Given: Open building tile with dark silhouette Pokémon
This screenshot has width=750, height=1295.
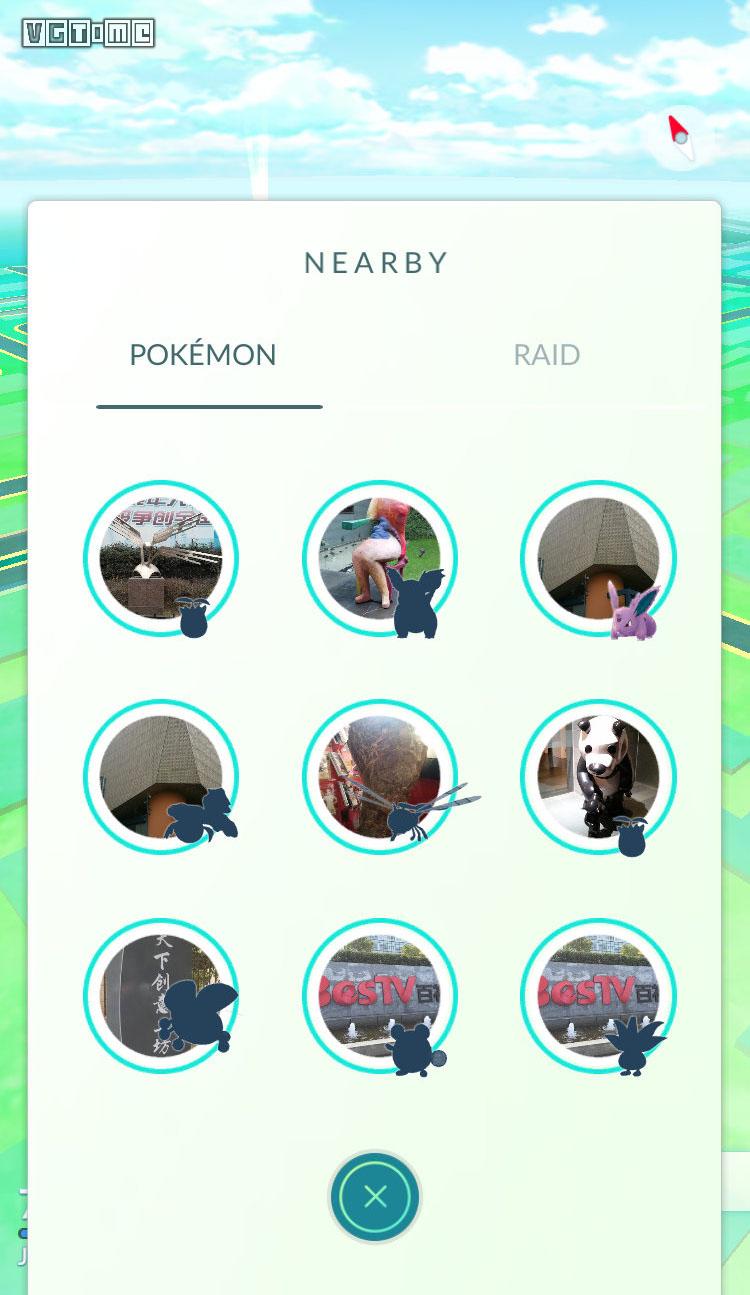Looking at the screenshot, I should tap(161, 777).
